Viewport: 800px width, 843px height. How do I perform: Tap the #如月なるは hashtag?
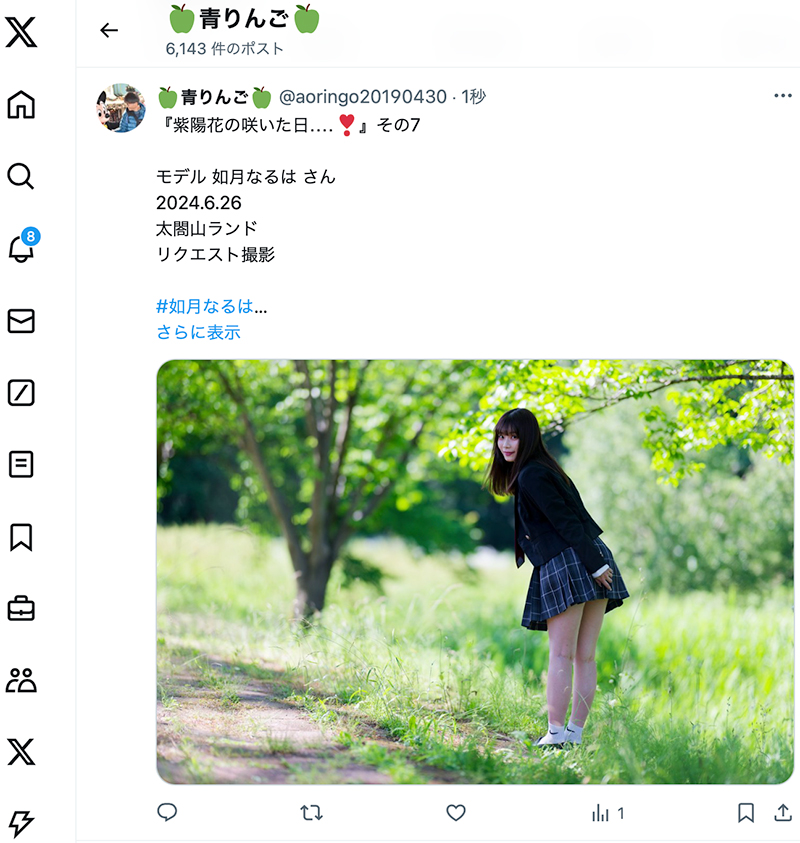point(204,306)
